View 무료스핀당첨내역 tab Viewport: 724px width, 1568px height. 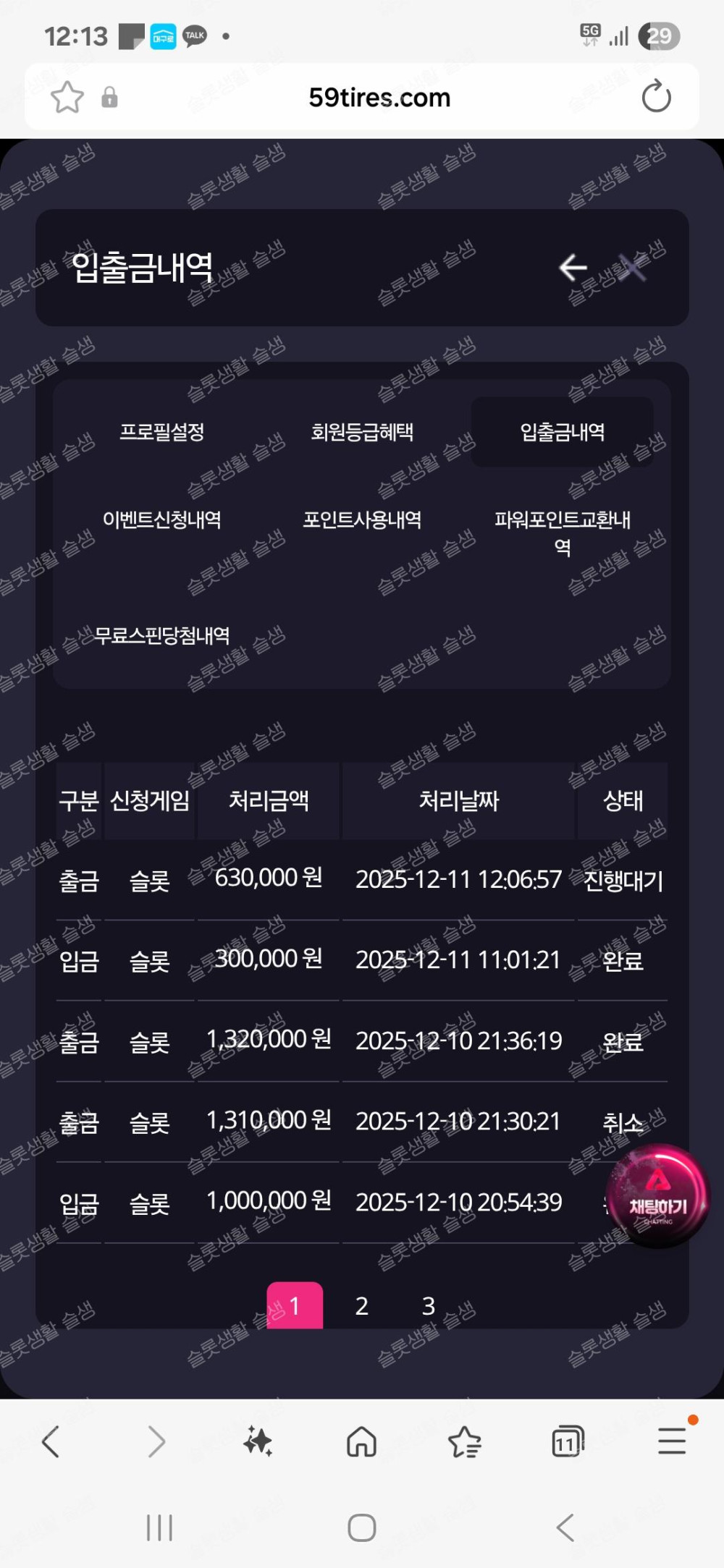click(x=161, y=635)
